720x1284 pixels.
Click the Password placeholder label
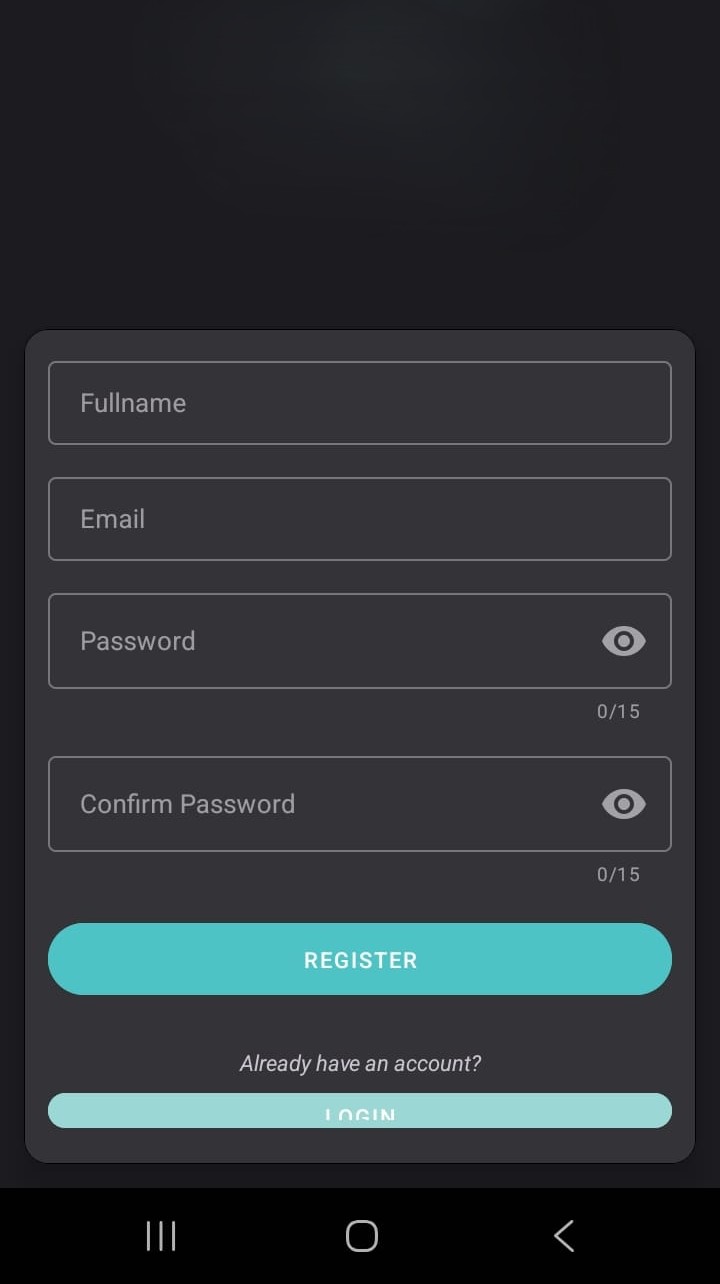138,641
